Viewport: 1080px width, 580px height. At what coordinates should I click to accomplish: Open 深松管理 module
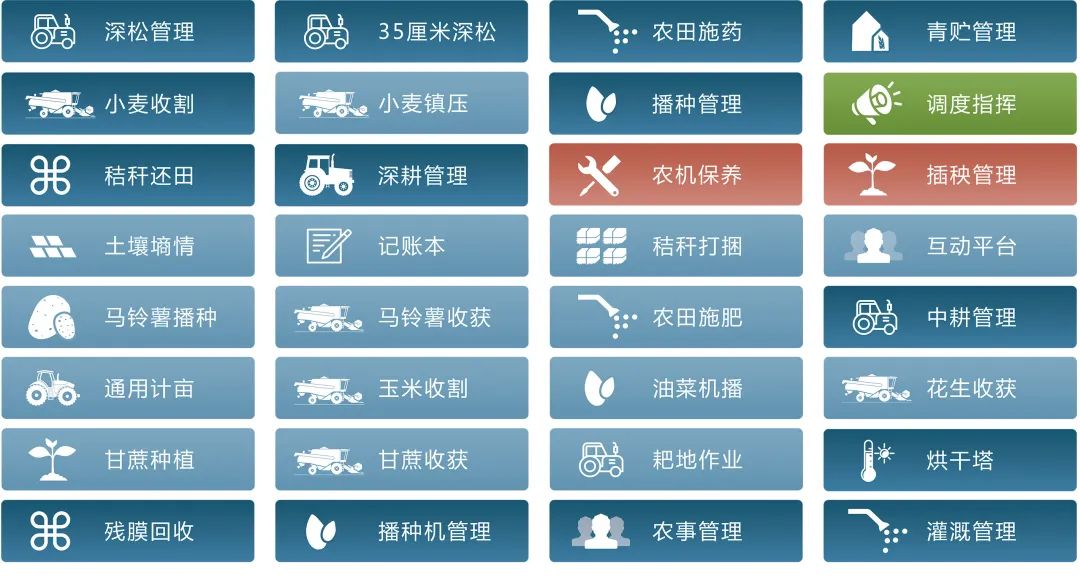[x=128, y=32]
